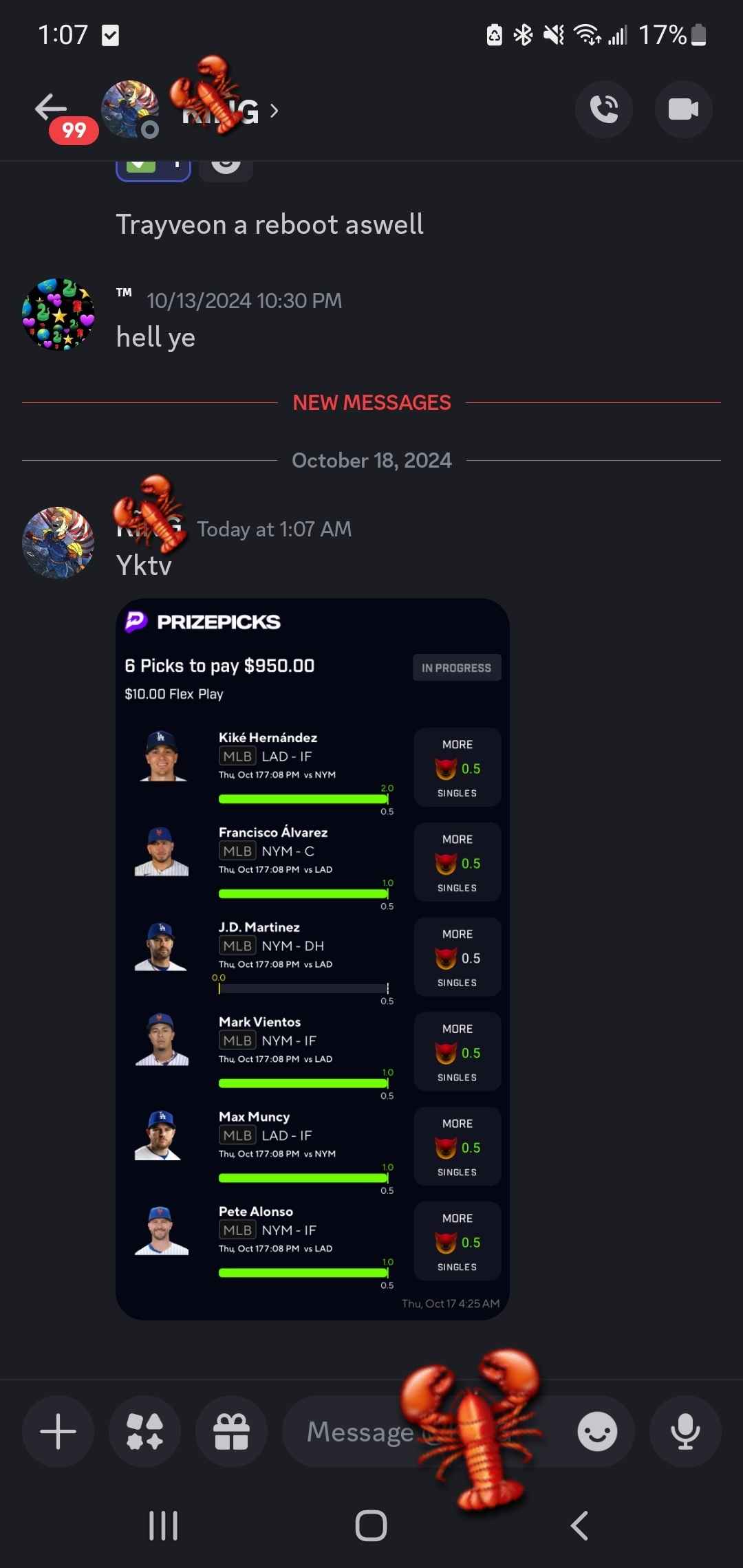Send a gift
Image resolution: width=743 pixels, height=1568 pixels.
pos(231,1432)
